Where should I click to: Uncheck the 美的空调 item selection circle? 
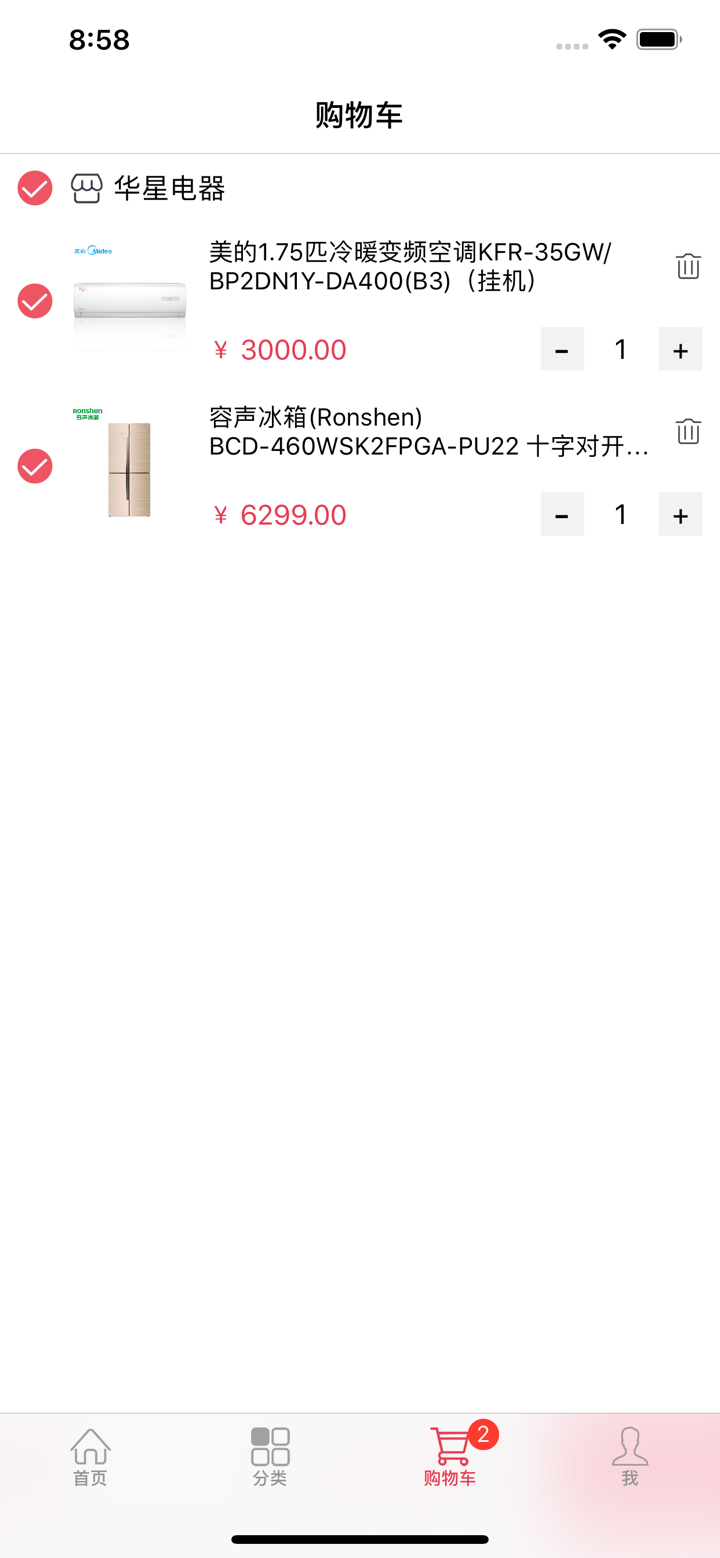[x=34, y=301]
